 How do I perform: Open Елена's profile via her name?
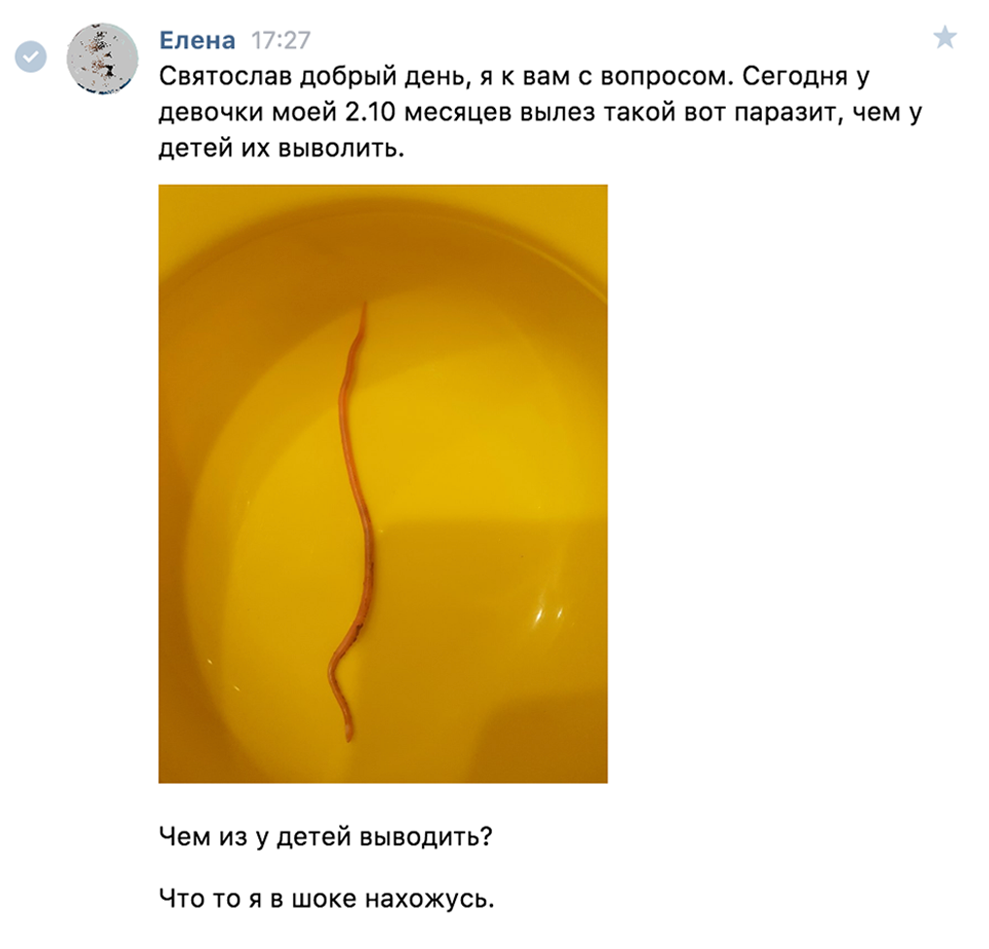pos(197,40)
